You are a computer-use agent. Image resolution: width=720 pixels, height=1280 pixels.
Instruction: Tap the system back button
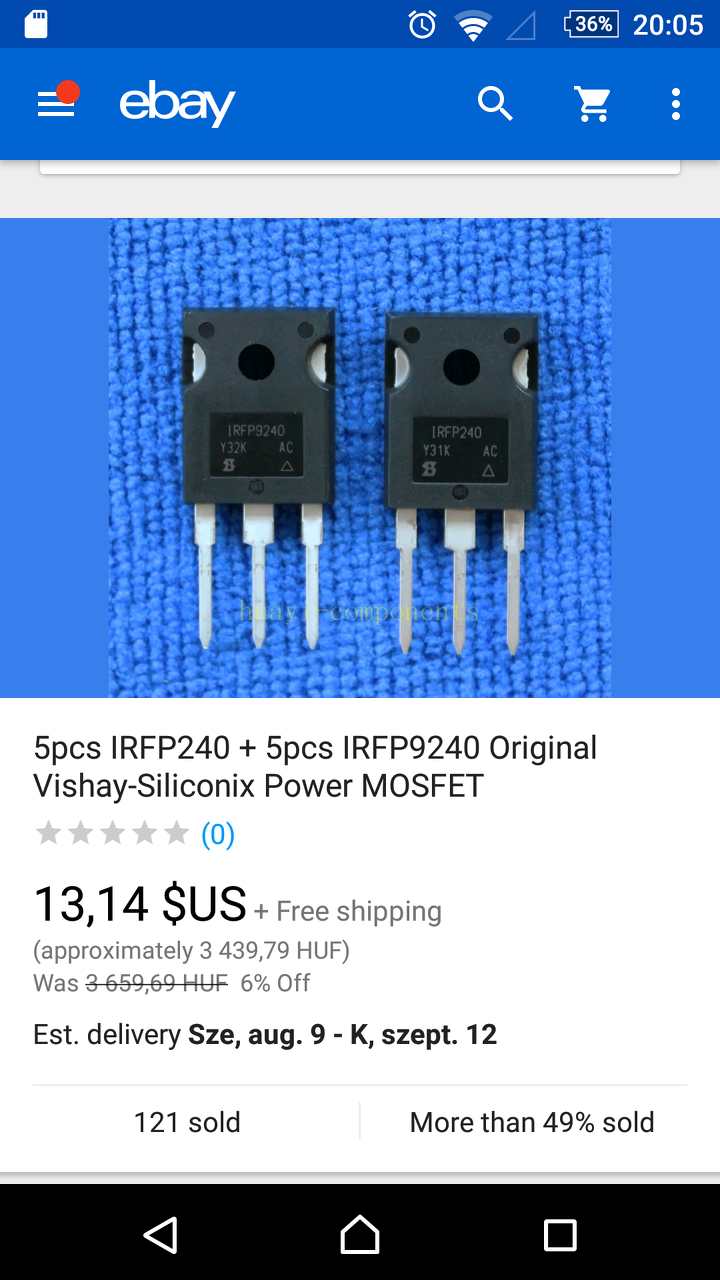tap(160, 1235)
